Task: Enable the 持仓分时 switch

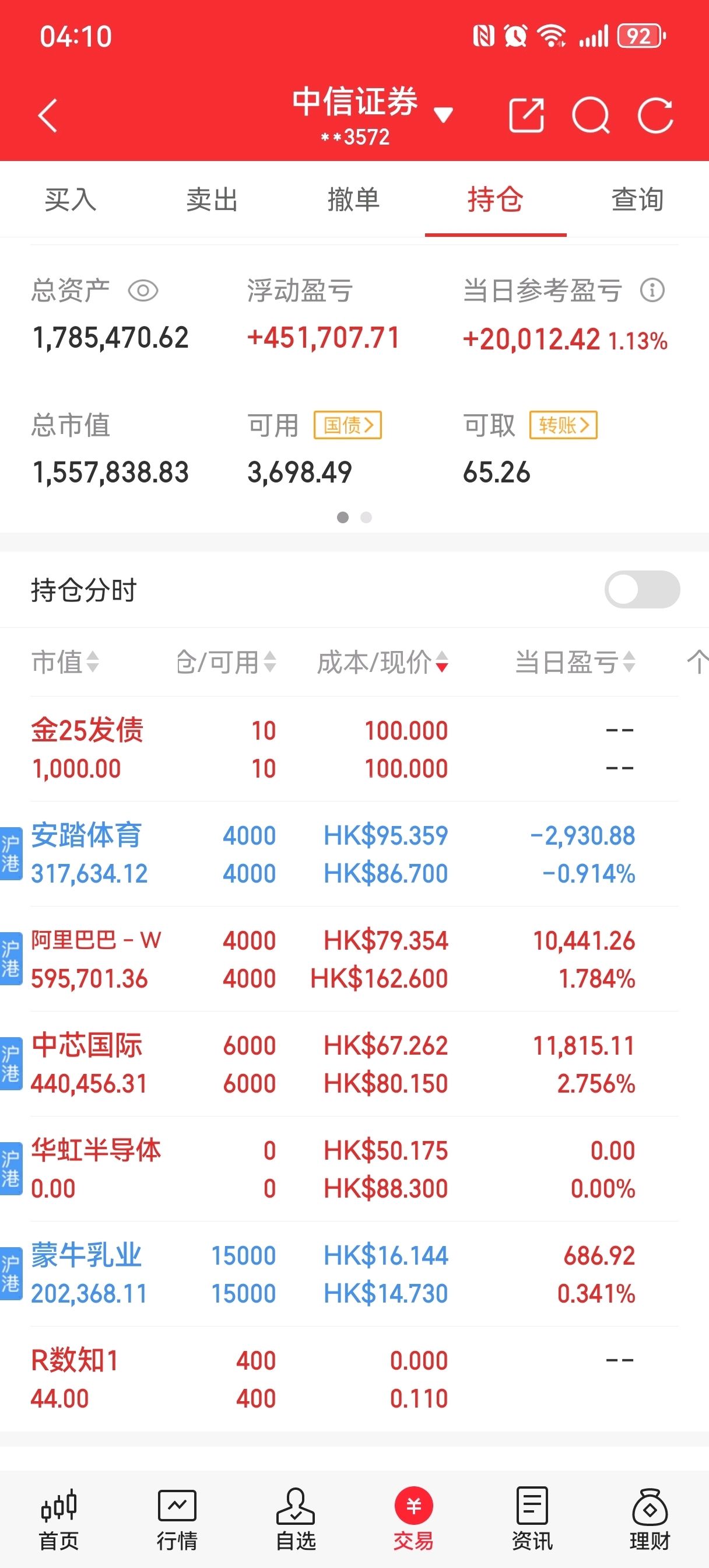Action: [641, 589]
